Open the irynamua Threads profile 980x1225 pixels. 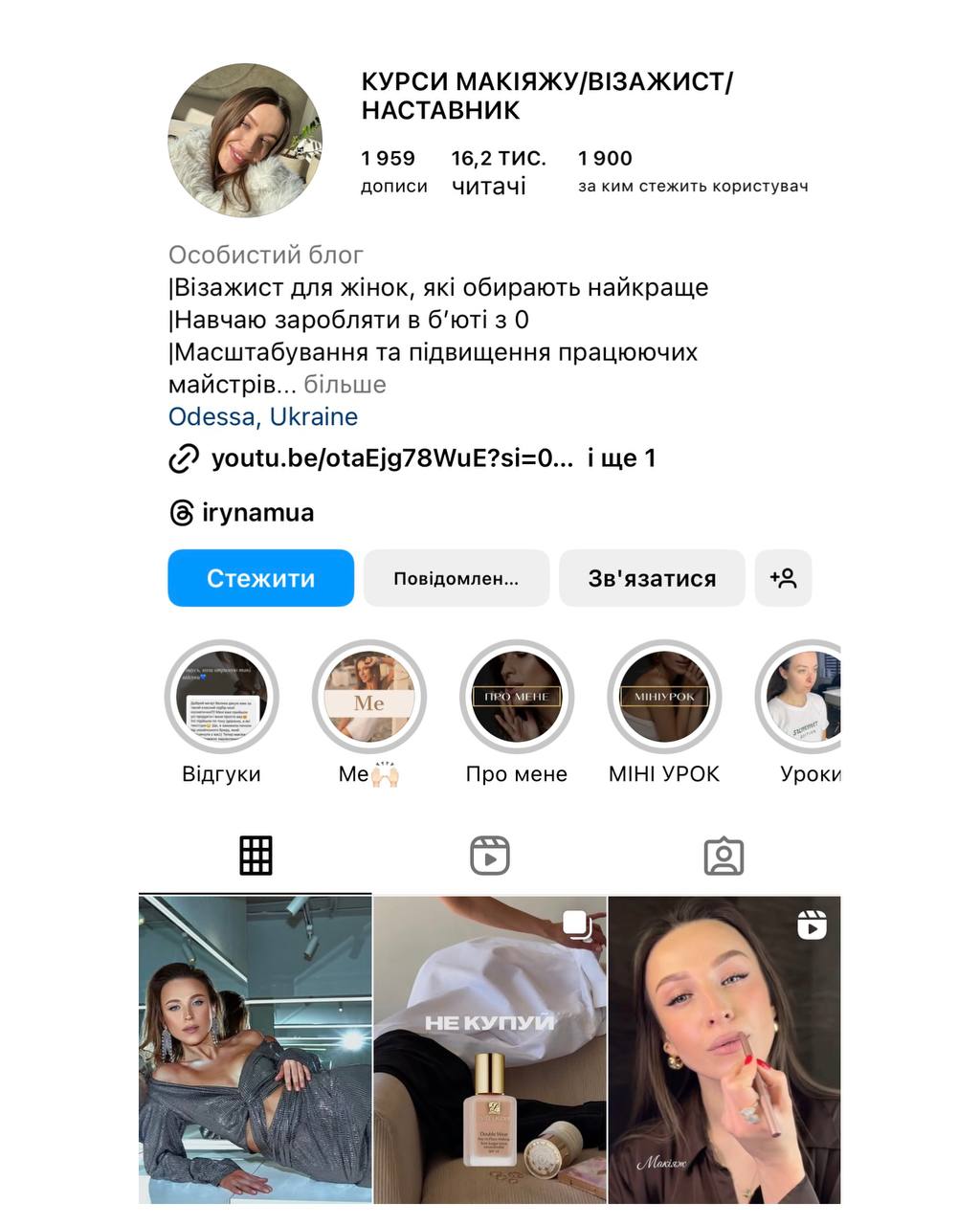[x=256, y=513]
